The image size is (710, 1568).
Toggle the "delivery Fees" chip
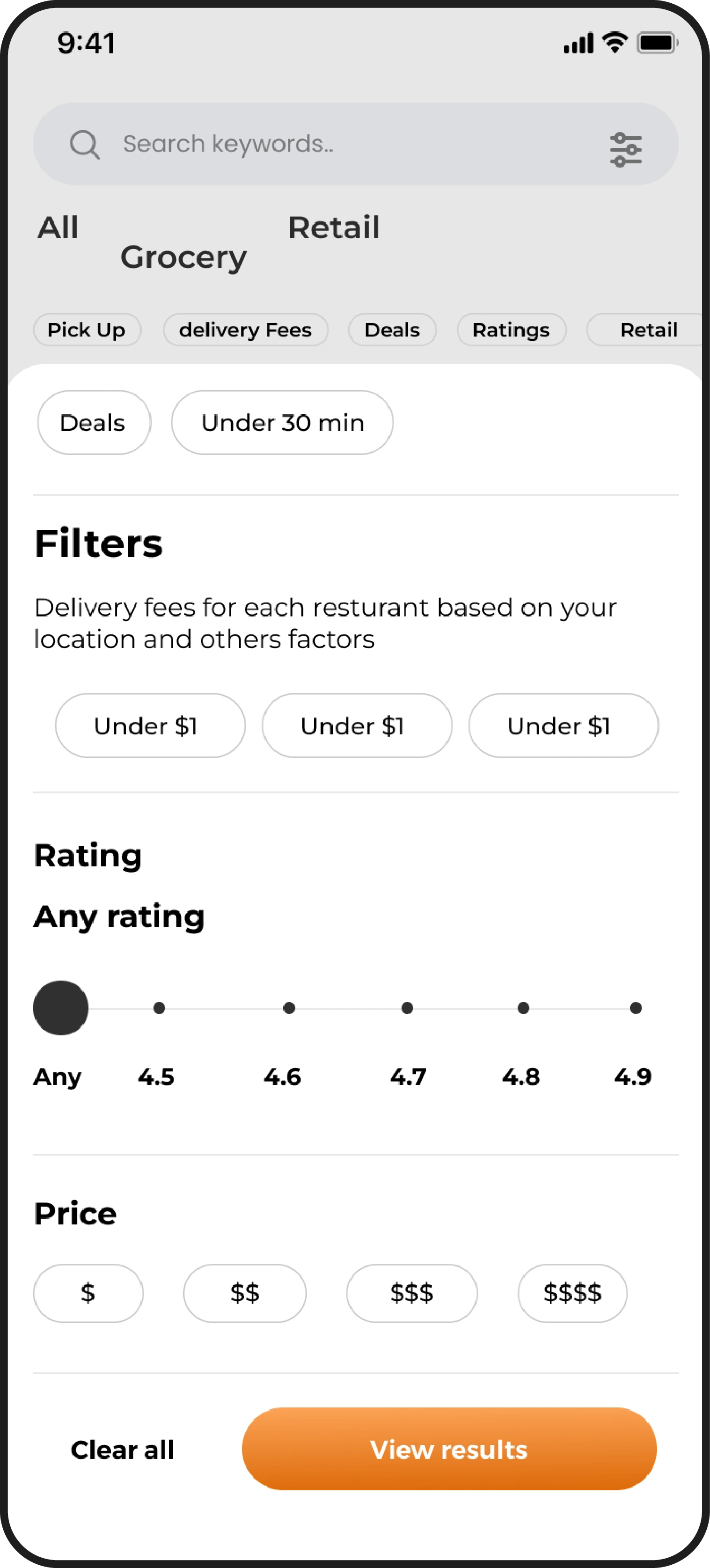click(x=246, y=330)
